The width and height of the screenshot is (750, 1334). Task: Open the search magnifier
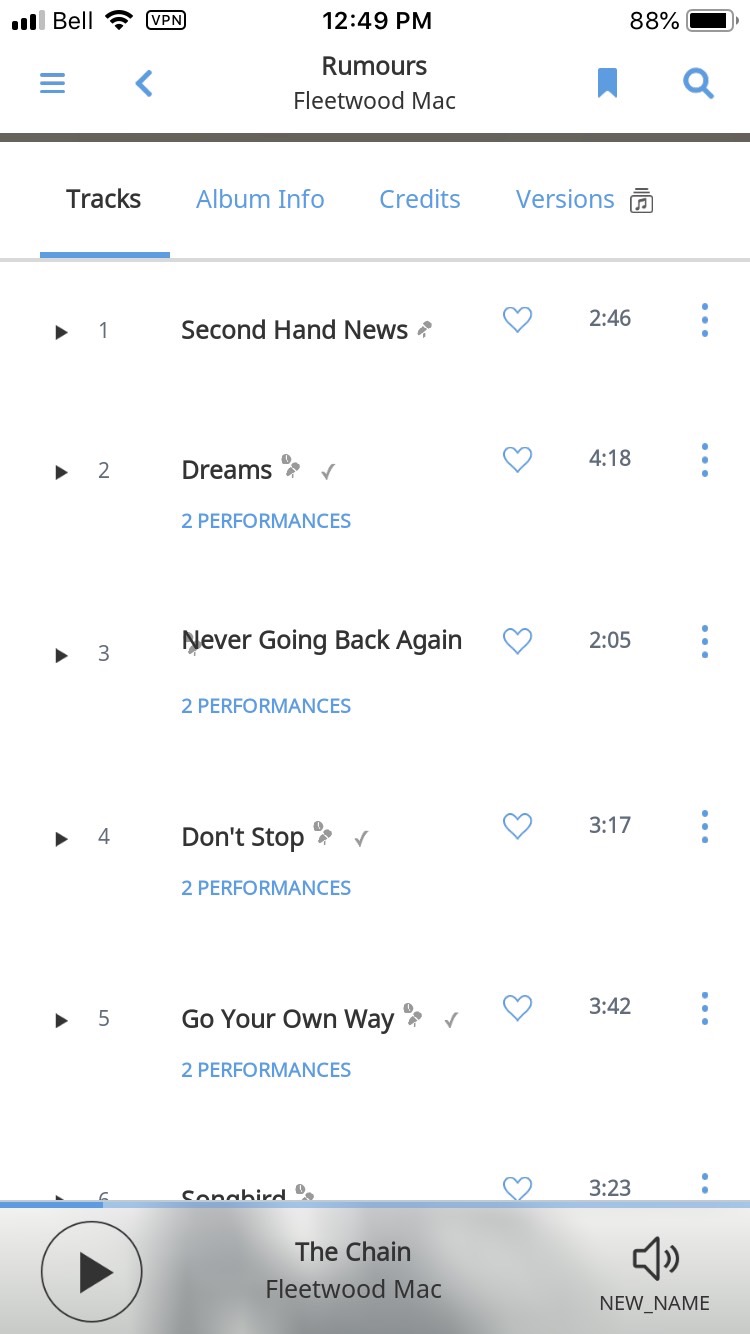(698, 83)
